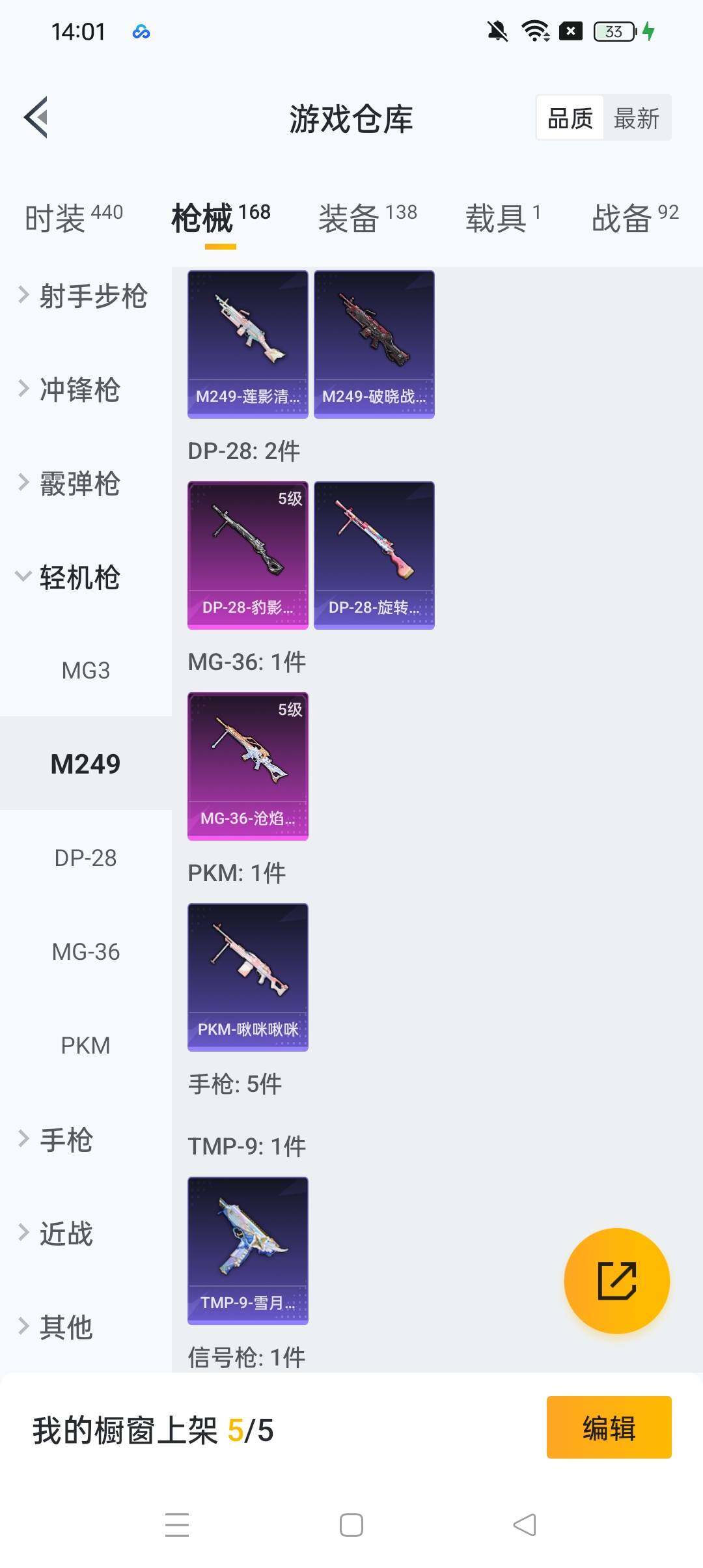Screen dimensions: 703x1568
Task: Select the TMP-9-雪月 skin
Action: click(x=247, y=1250)
